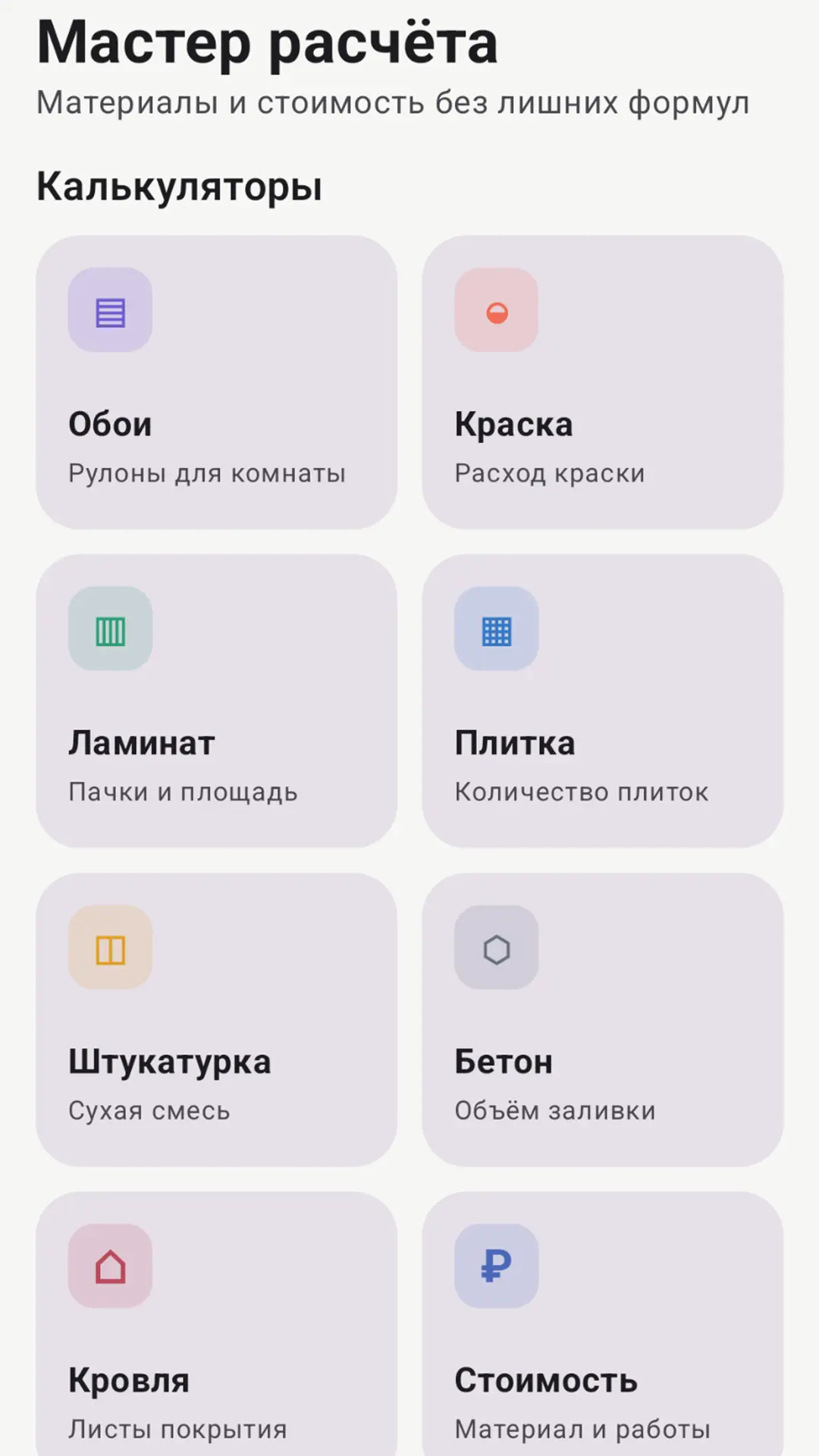819x1456 pixels.
Task: Choose the Штукатурка calculator card
Action: pos(216,1019)
